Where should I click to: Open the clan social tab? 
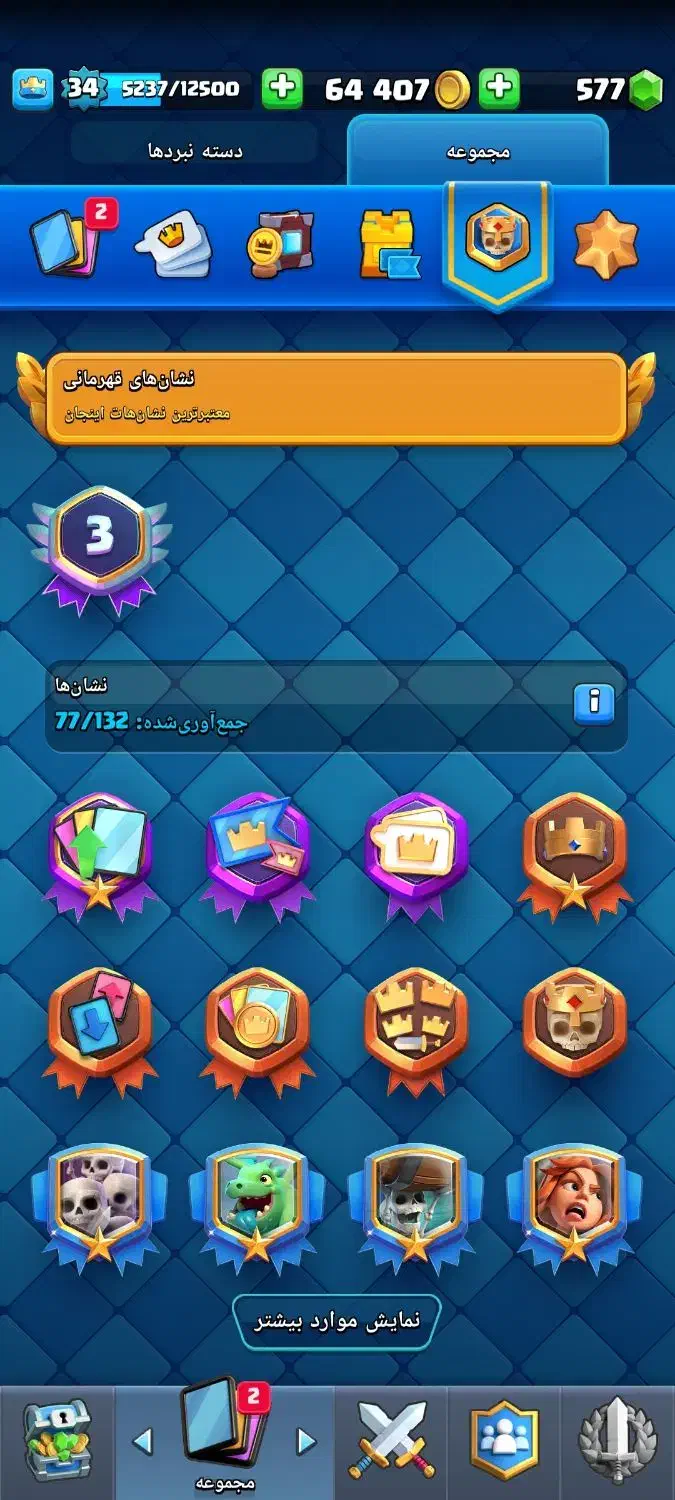point(504,1441)
